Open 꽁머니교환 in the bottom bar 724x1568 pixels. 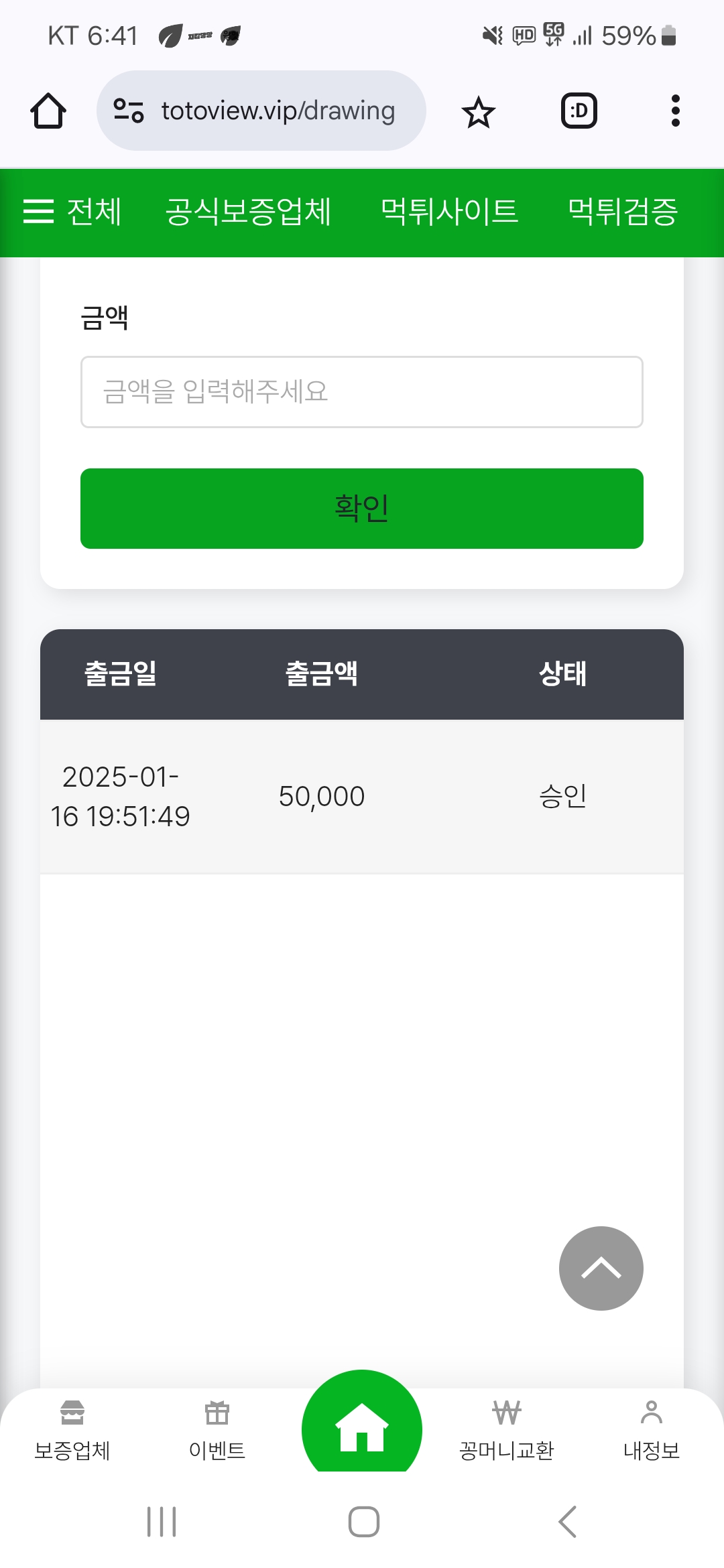coord(507,1430)
